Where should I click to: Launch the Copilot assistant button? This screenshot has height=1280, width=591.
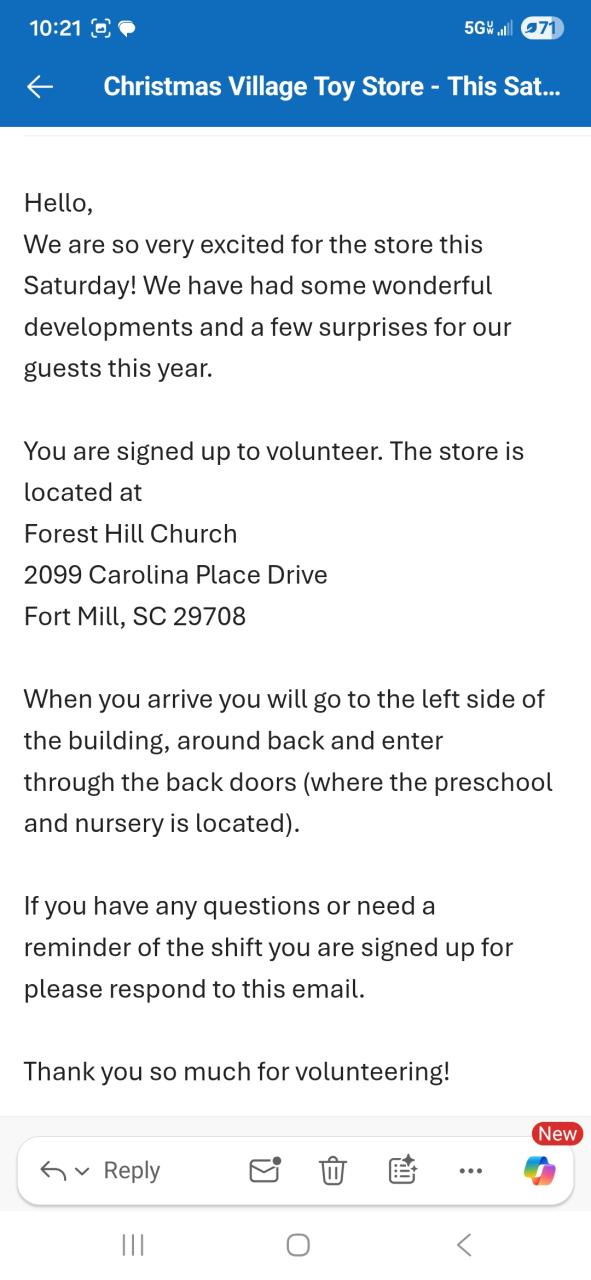click(540, 1170)
